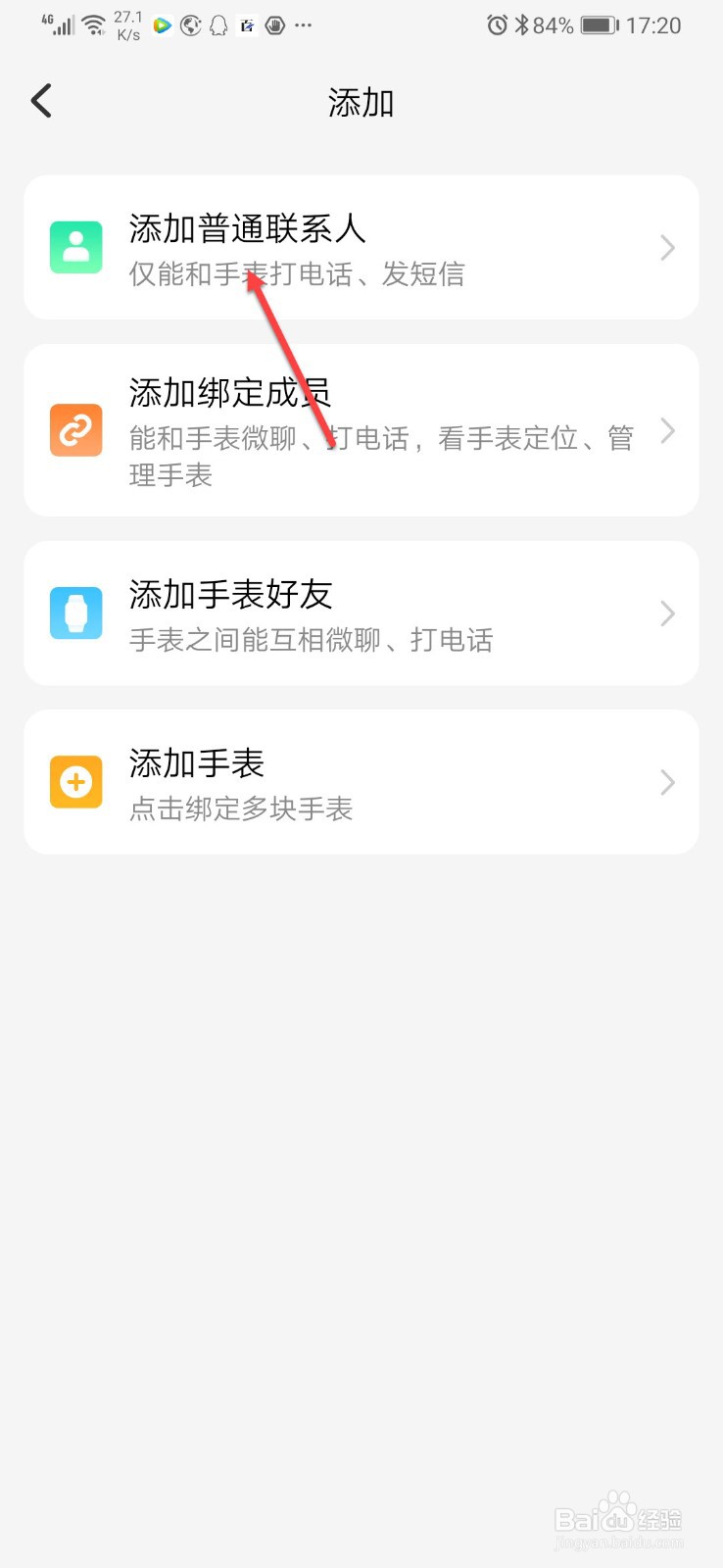
Task: Open 添加手表好友 via its arrow
Action: (667, 612)
